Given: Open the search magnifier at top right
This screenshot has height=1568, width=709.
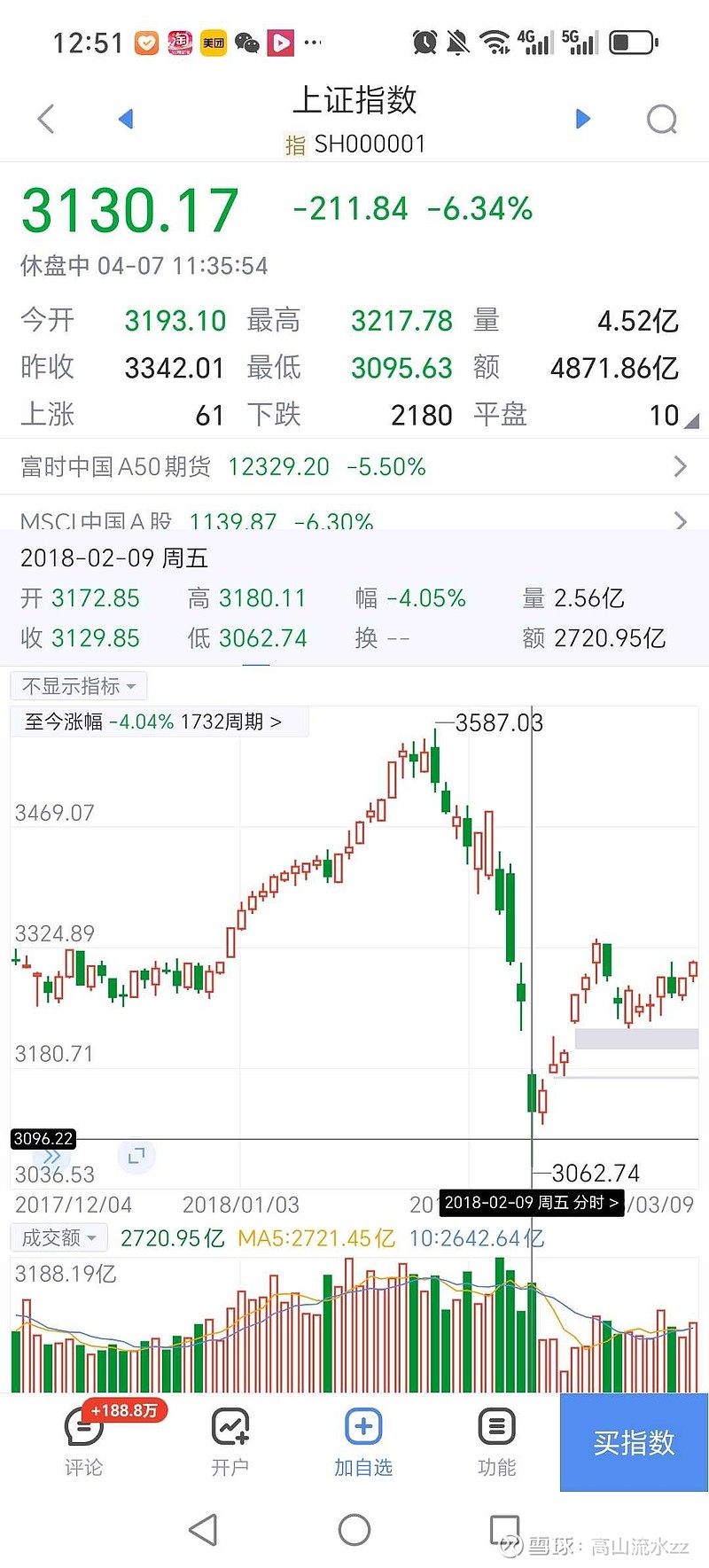Looking at the screenshot, I should [x=661, y=118].
